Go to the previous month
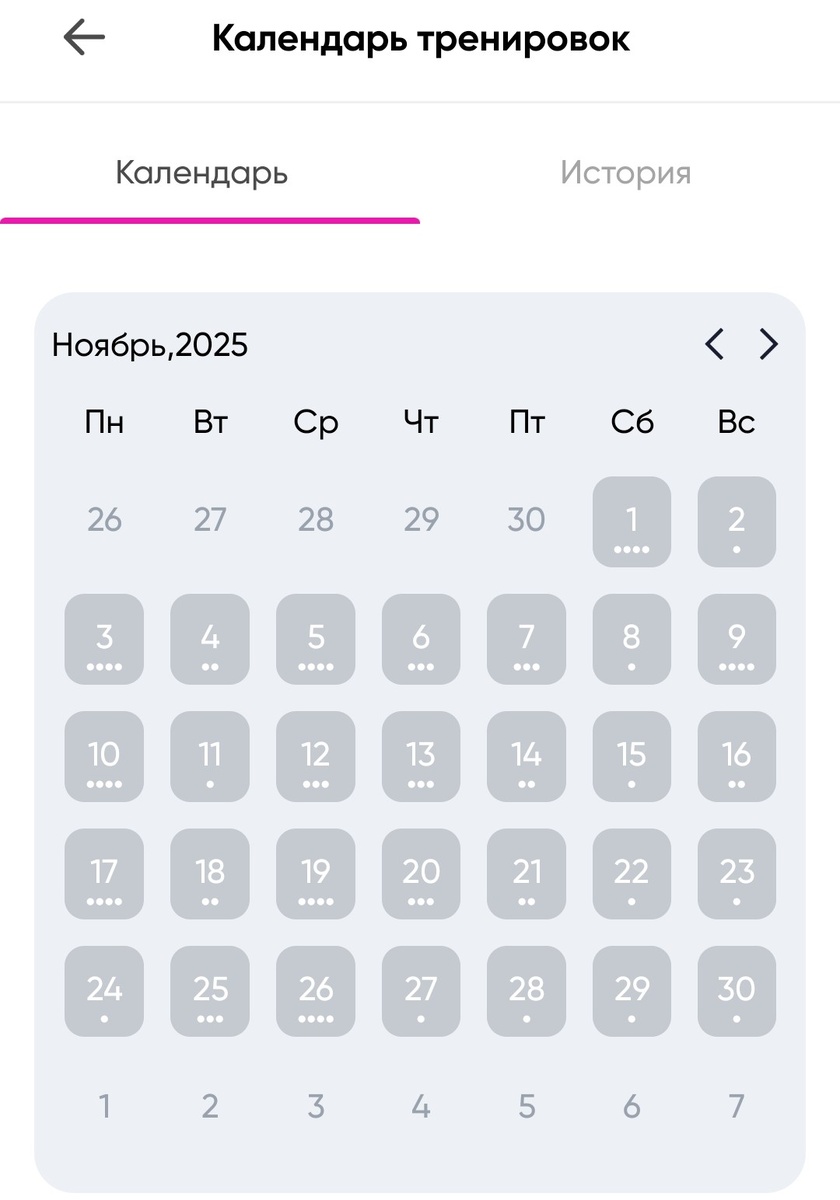 click(714, 344)
